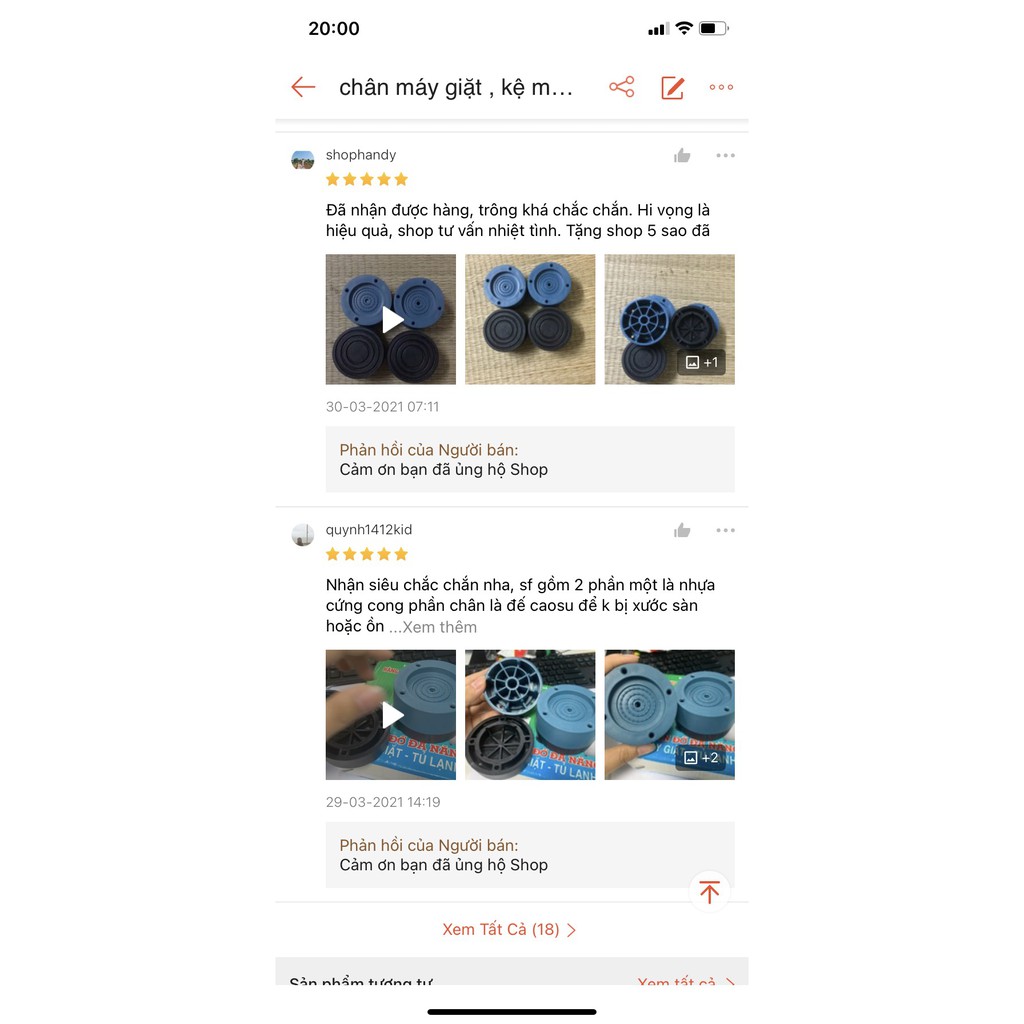Jump back to top of page

[x=709, y=891]
